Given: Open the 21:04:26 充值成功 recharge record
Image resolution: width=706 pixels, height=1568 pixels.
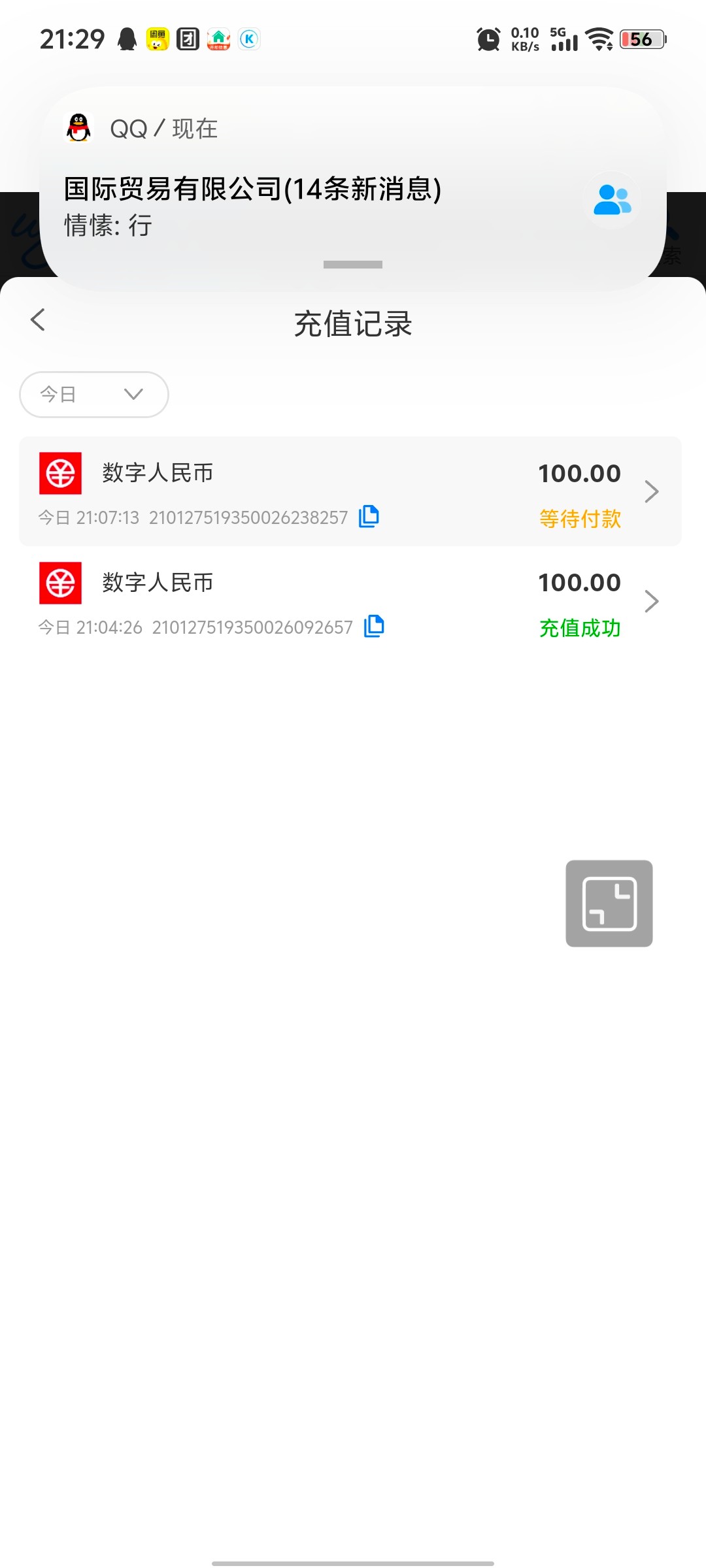Looking at the screenshot, I should click(350, 602).
